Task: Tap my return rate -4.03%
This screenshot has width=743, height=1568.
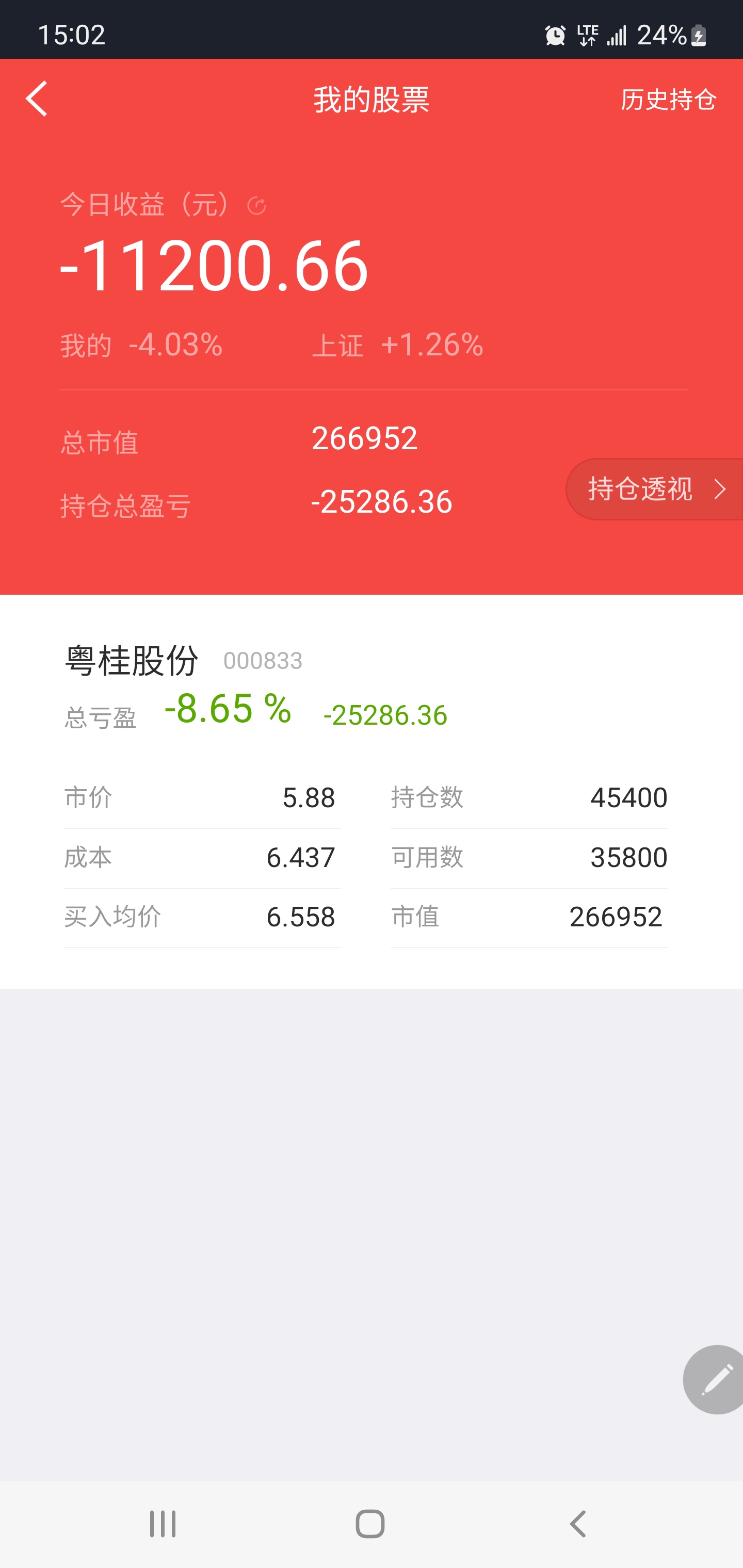Action: [175, 345]
